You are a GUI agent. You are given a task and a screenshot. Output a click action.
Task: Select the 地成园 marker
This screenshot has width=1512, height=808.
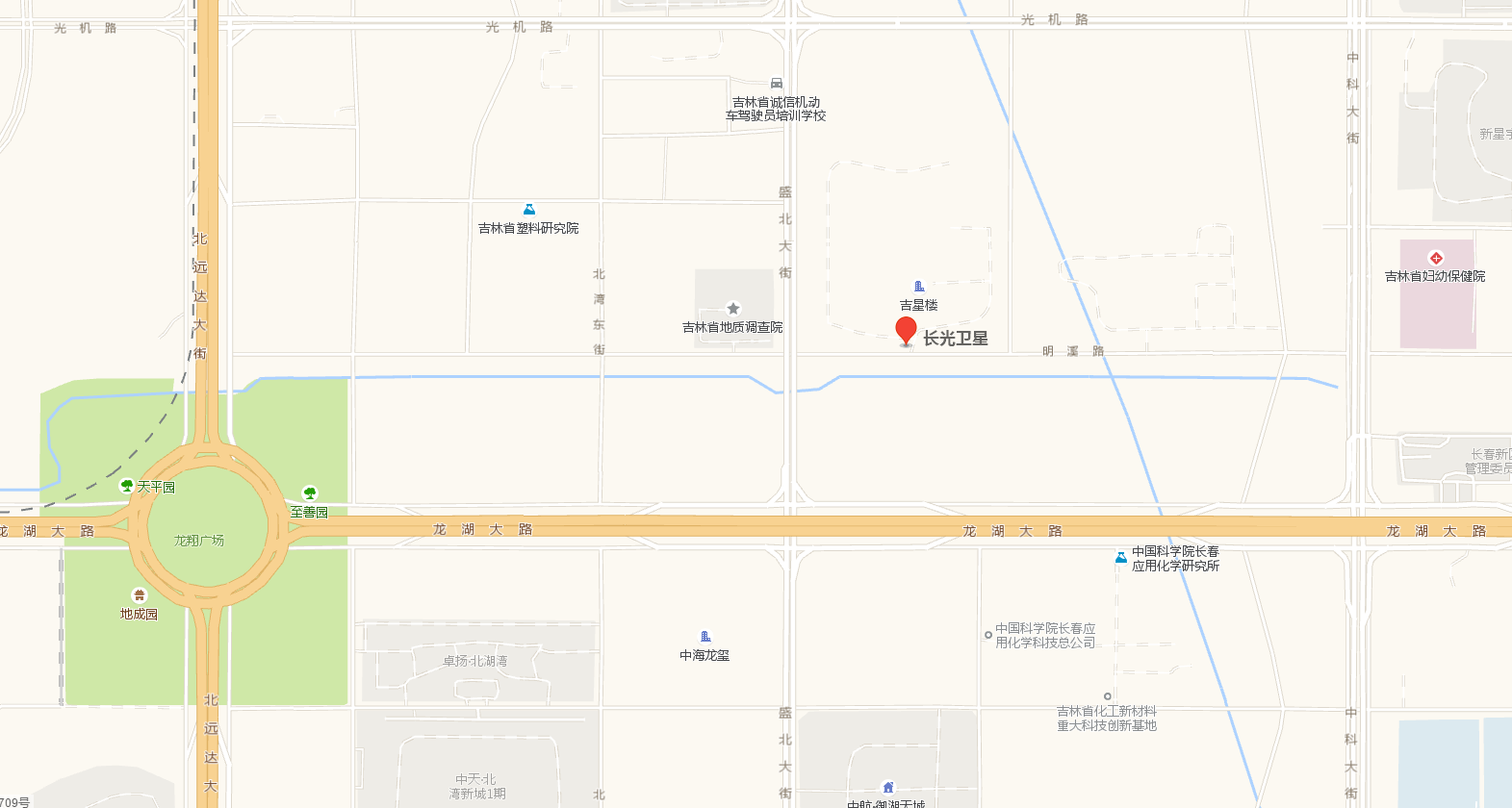point(140,595)
